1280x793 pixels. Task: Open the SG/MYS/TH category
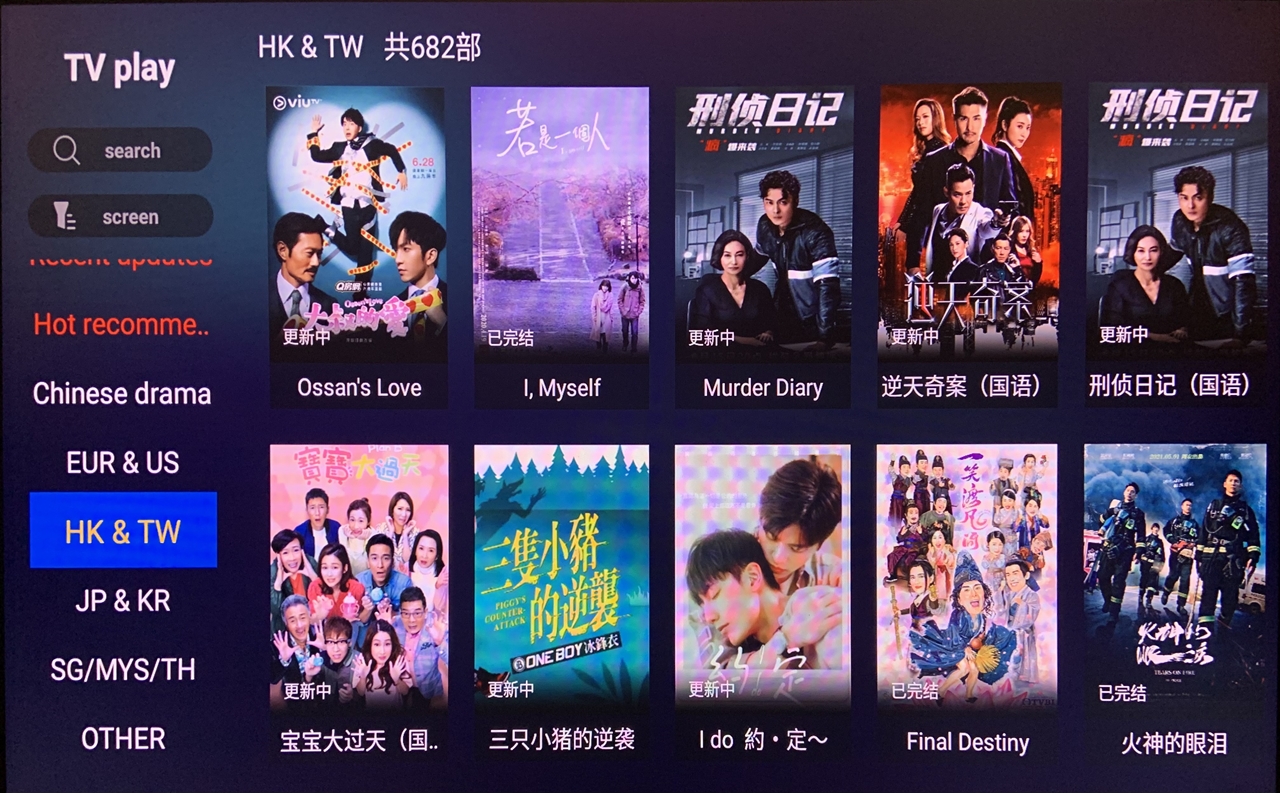[122, 669]
